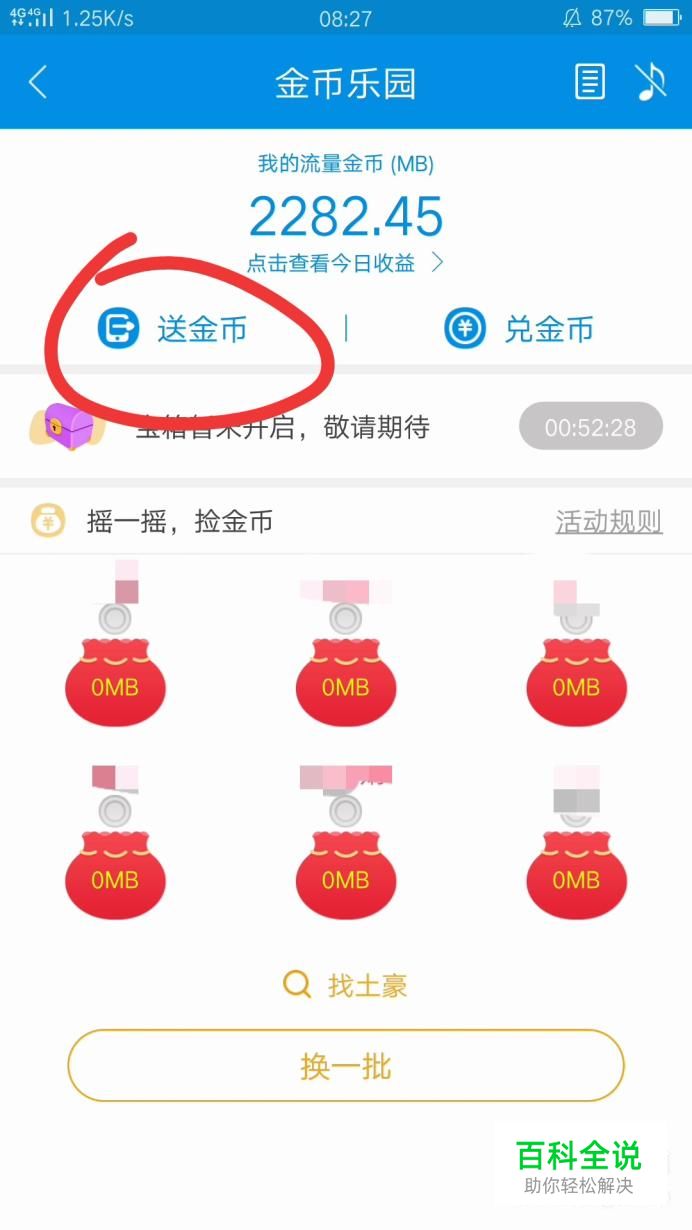Viewport: 692px width, 1230px height.
Task: Toggle the sound mute icon
Action: [651, 82]
